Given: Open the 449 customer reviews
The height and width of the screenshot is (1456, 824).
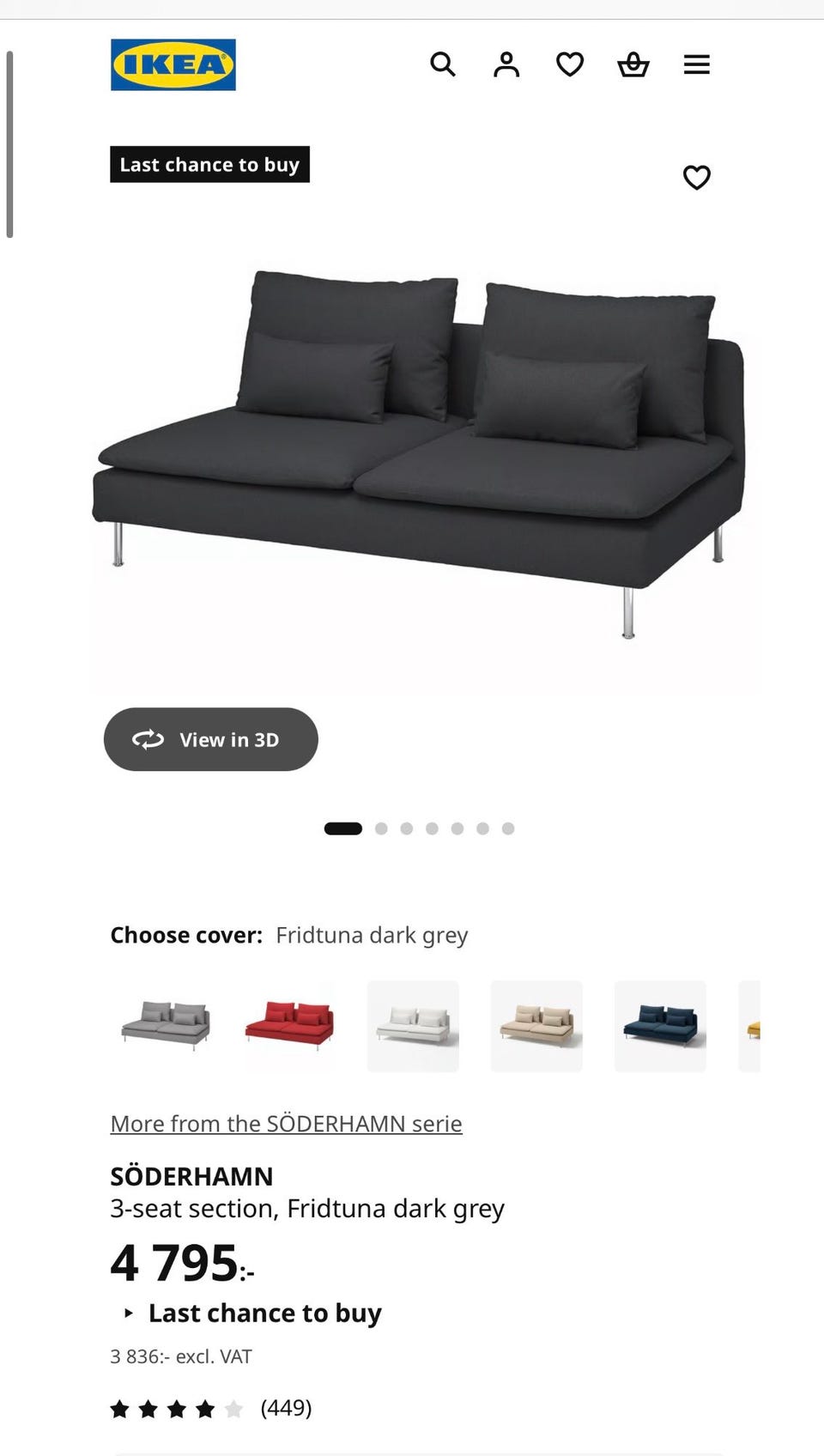Looking at the screenshot, I should (x=211, y=1408).
